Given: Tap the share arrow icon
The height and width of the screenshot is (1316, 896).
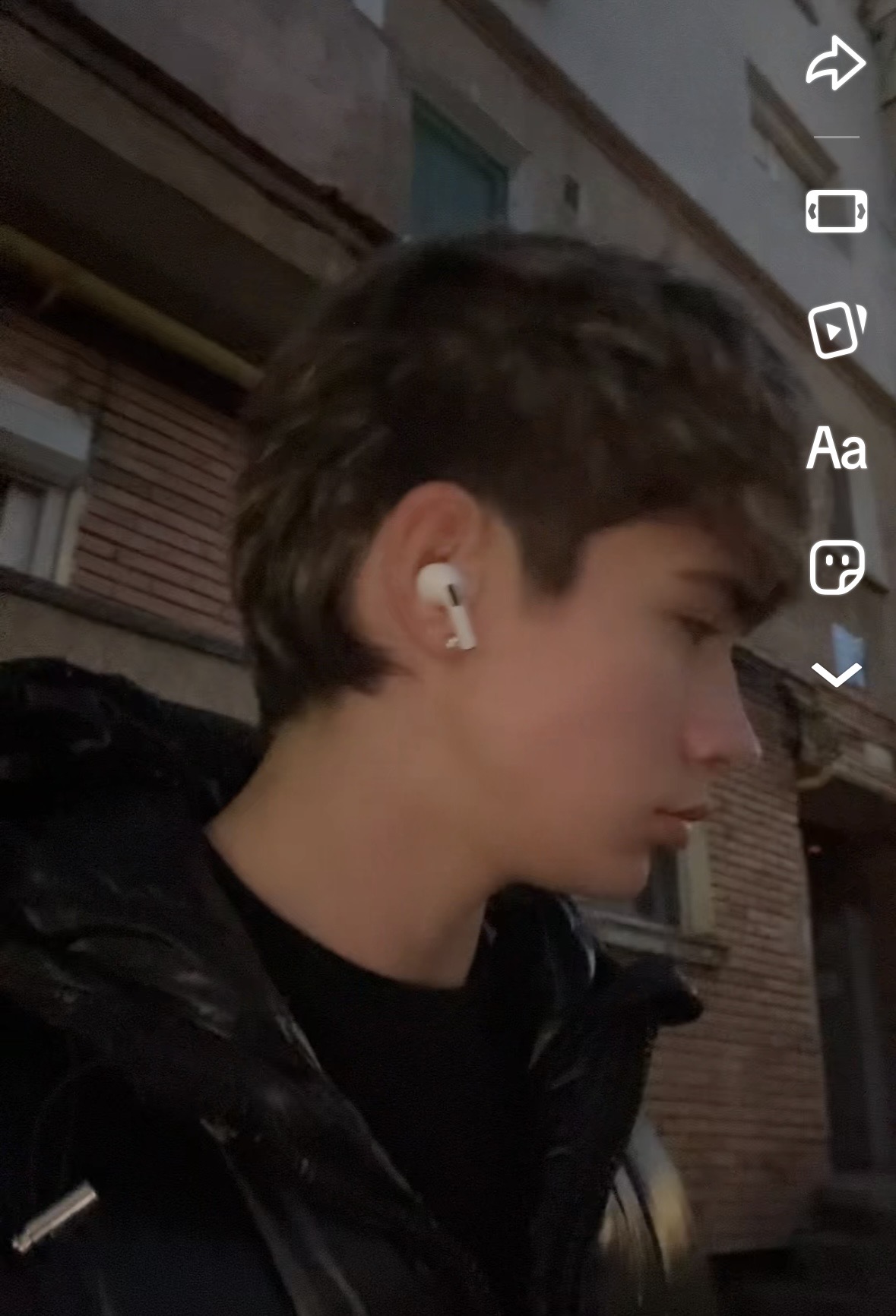Looking at the screenshot, I should 835,63.
